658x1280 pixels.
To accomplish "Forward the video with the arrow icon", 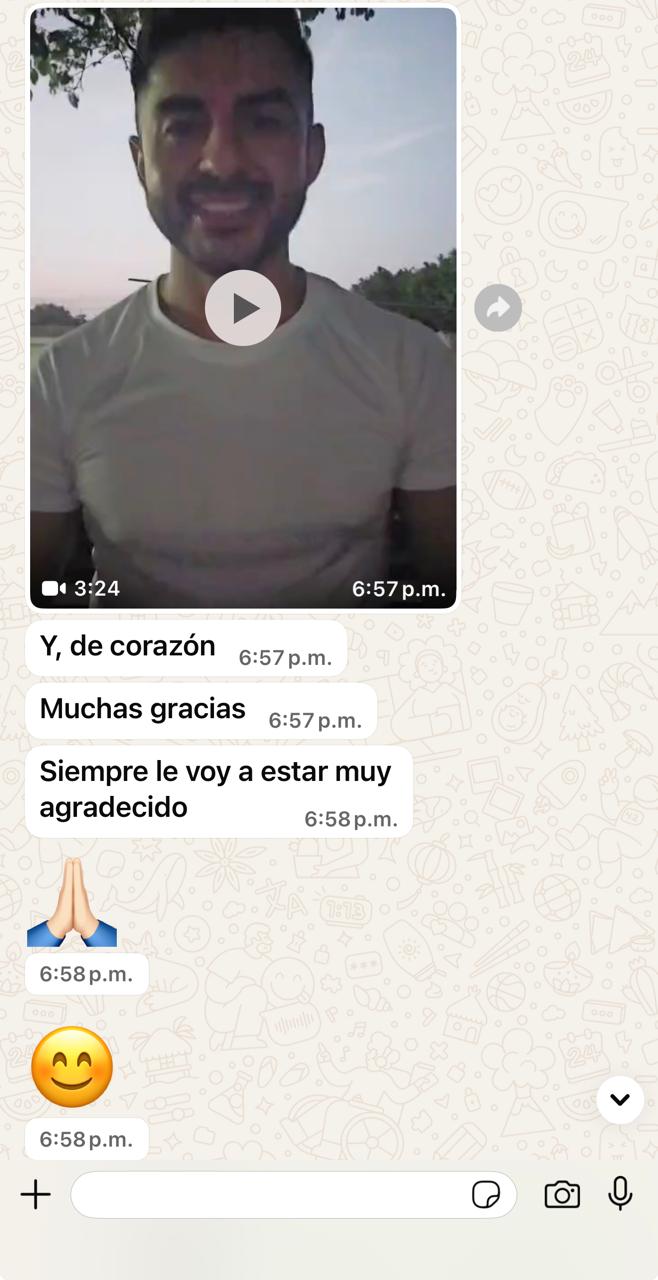I will point(498,308).
